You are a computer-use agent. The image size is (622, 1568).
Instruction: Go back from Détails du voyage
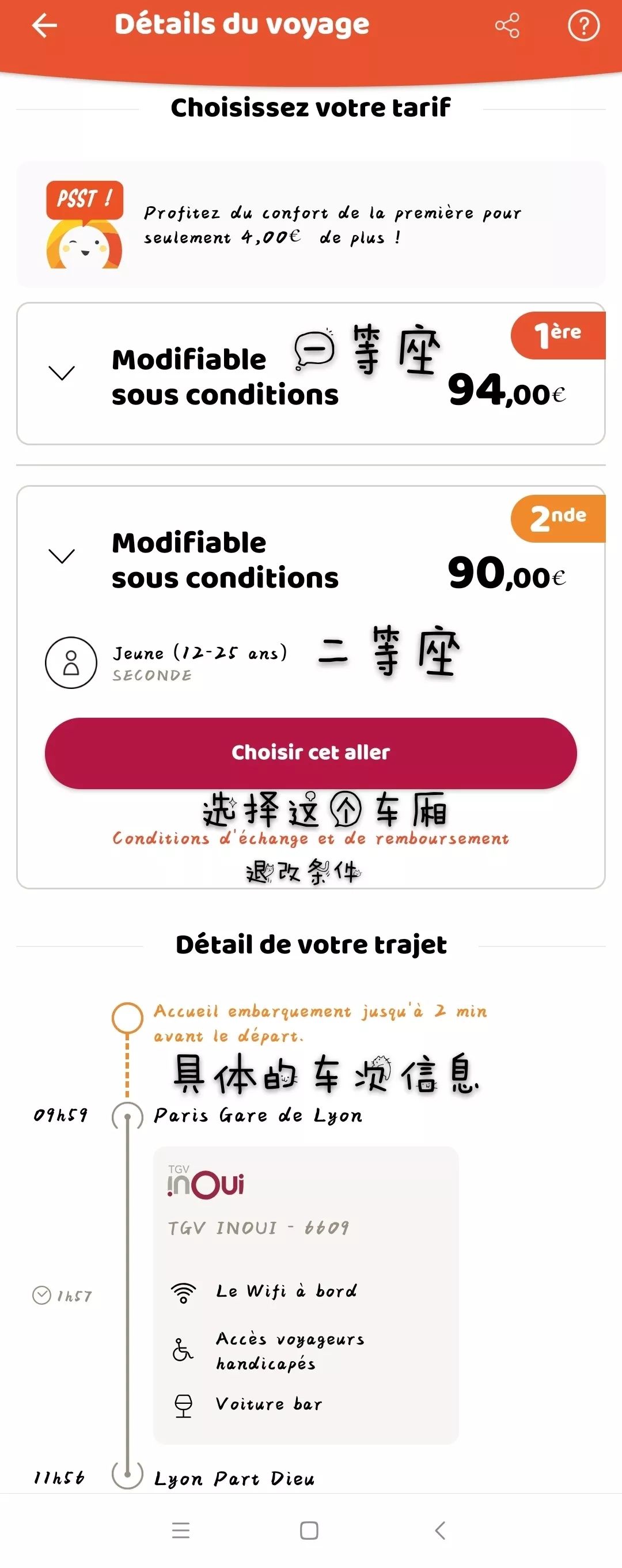(x=44, y=25)
